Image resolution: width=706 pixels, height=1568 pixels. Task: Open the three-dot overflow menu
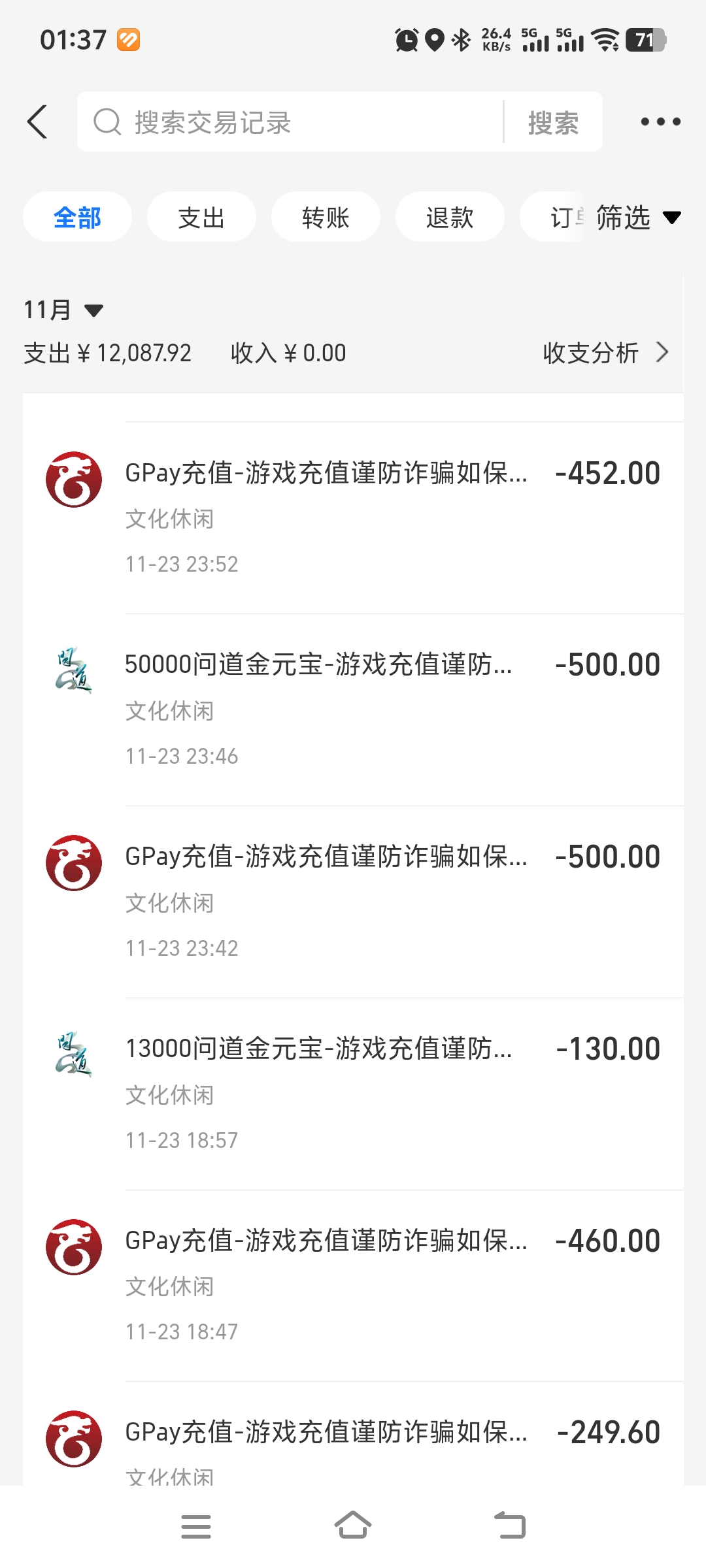point(660,122)
